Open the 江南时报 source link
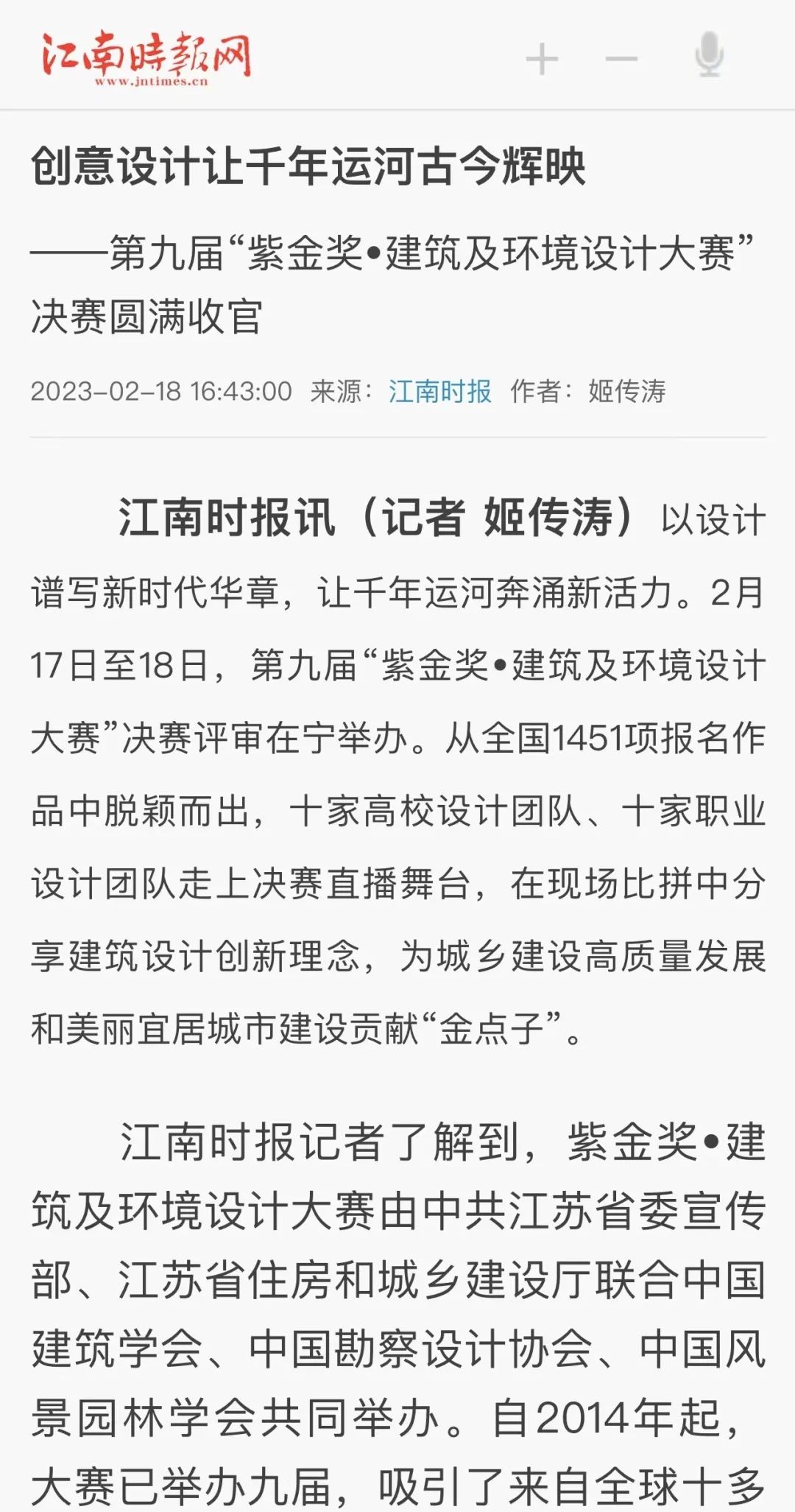Image resolution: width=795 pixels, height=1512 pixels. [x=439, y=391]
